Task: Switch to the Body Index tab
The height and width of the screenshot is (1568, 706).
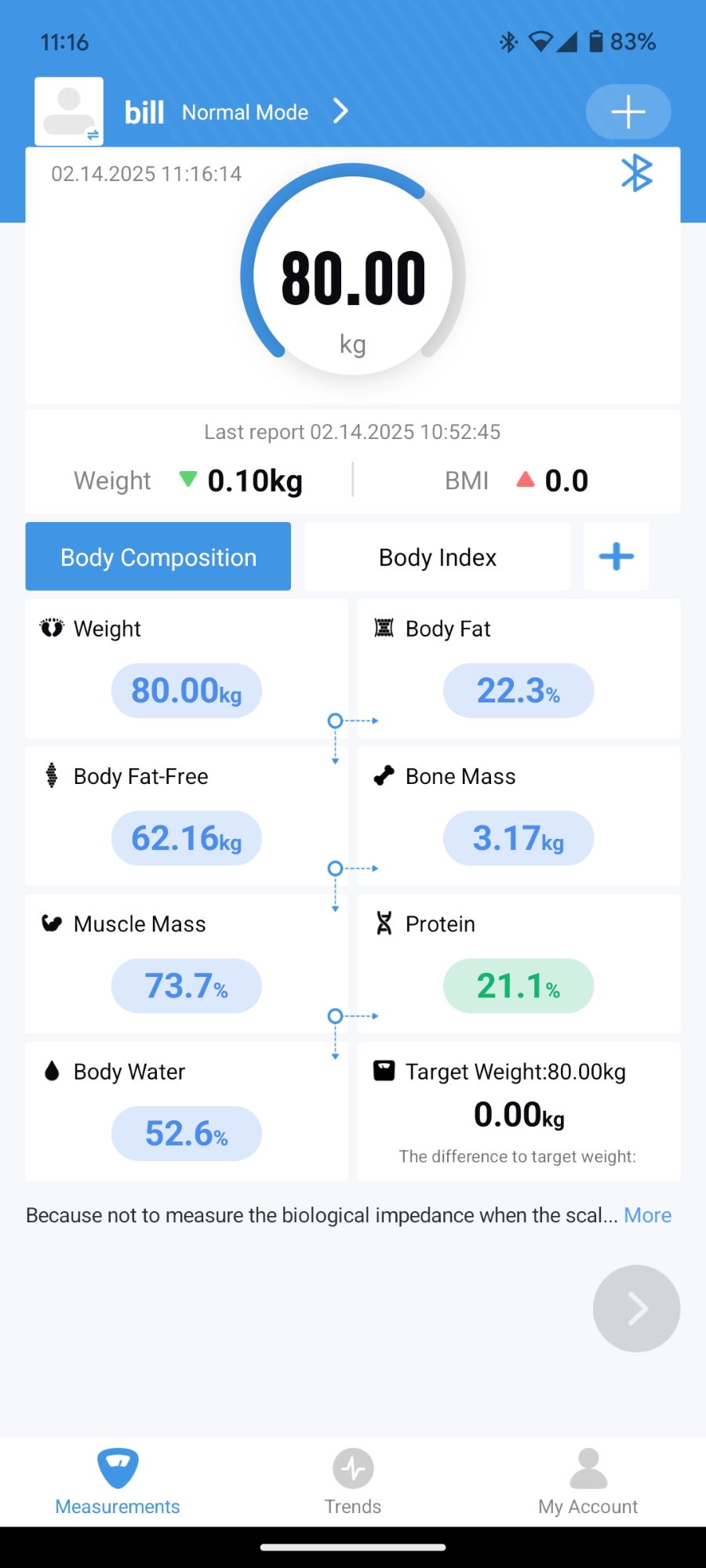Action: 437,557
